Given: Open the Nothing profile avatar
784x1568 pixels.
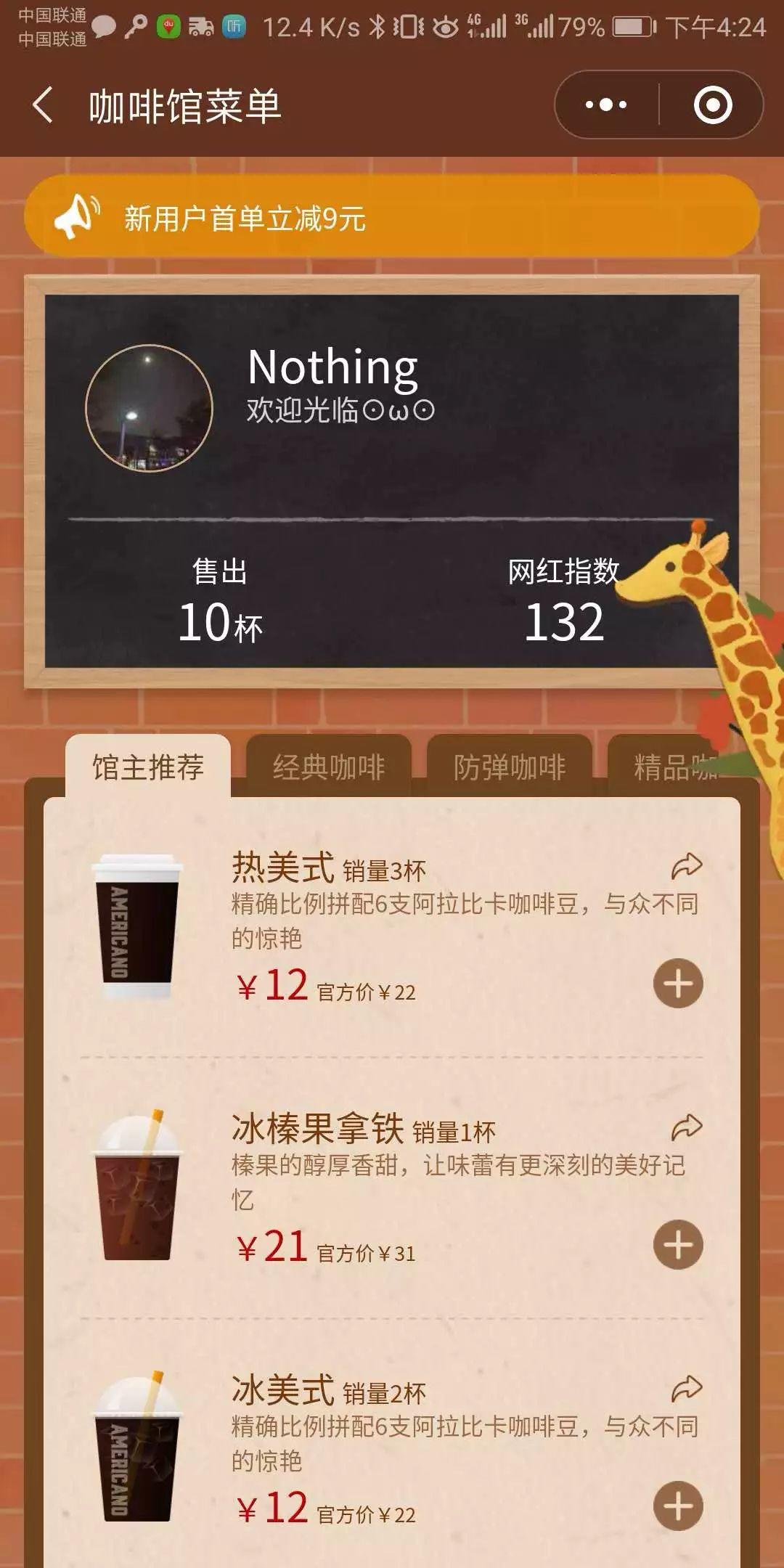Looking at the screenshot, I should pyautogui.click(x=149, y=408).
